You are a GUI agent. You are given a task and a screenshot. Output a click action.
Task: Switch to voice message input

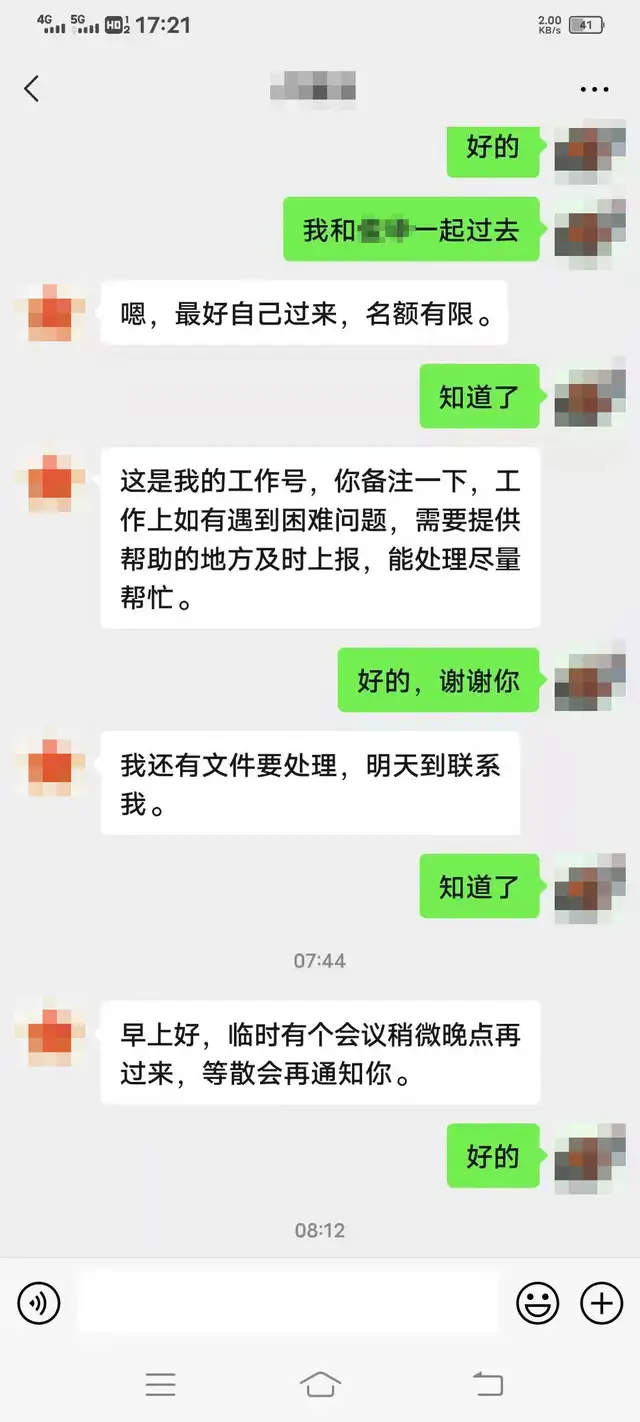39,1303
